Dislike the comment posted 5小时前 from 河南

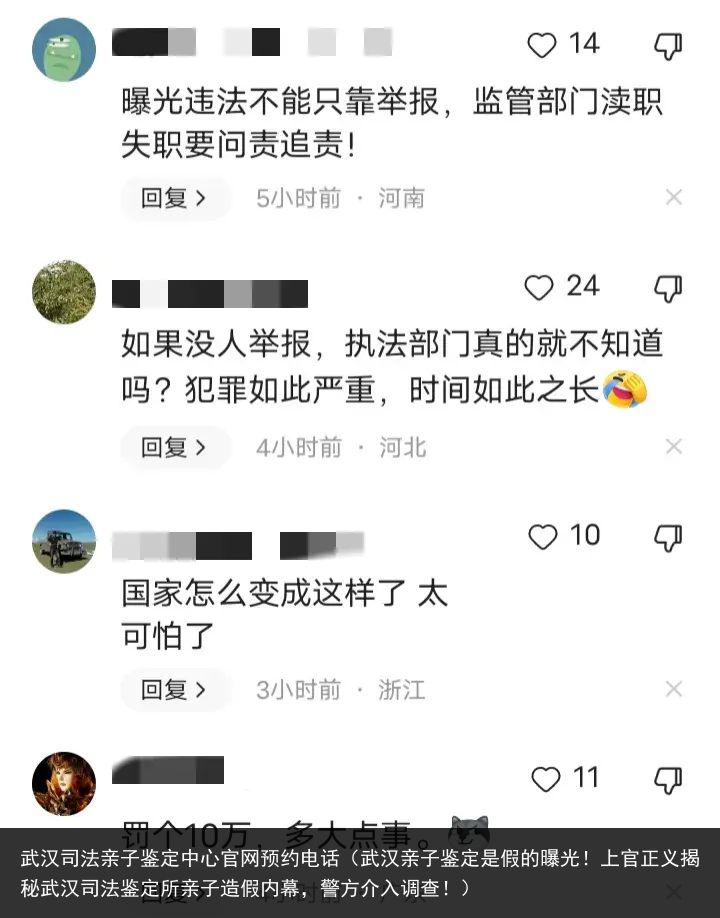pyautogui.click(x=668, y=45)
